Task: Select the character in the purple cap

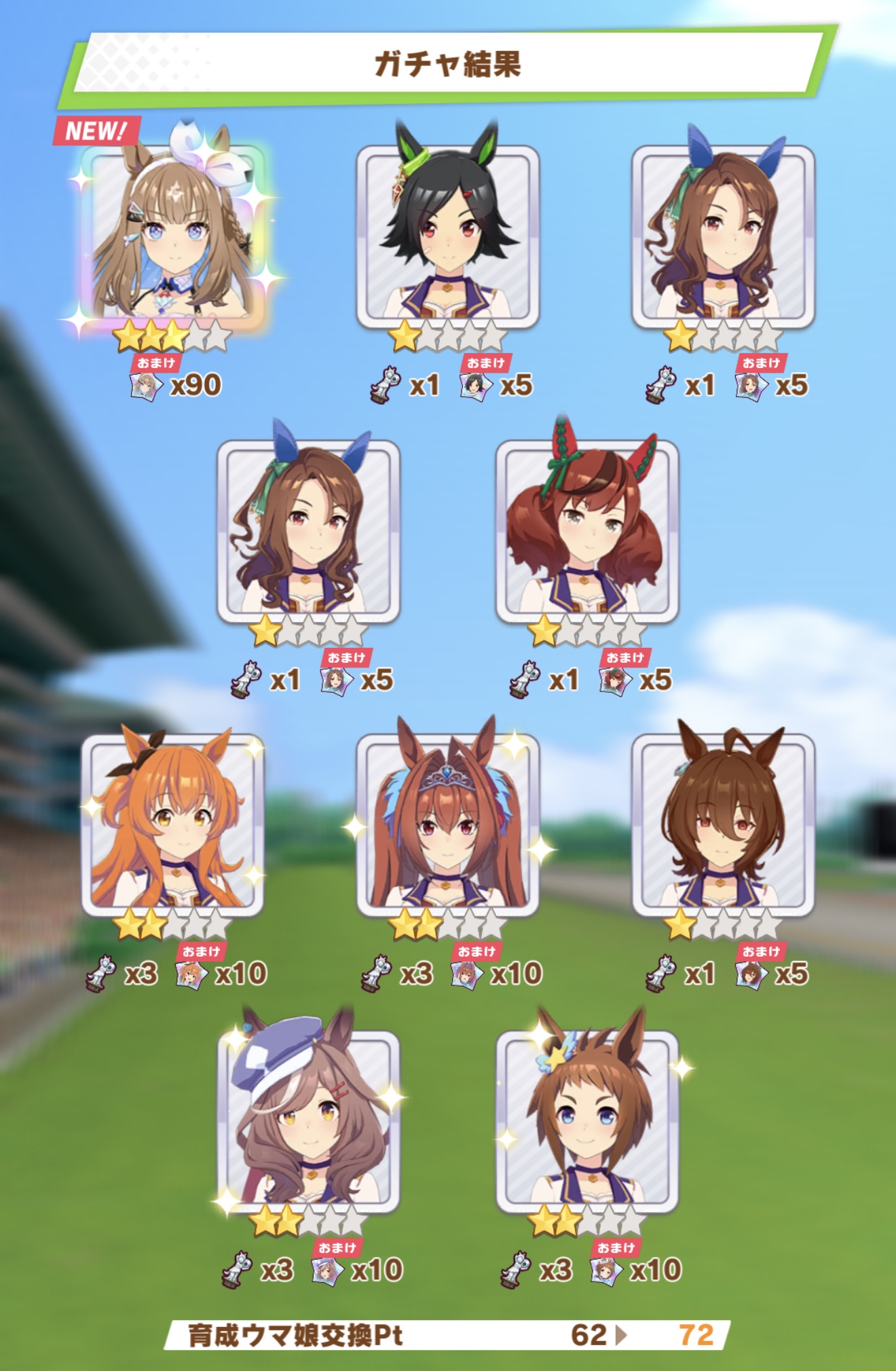Action: (x=308, y=1122)
